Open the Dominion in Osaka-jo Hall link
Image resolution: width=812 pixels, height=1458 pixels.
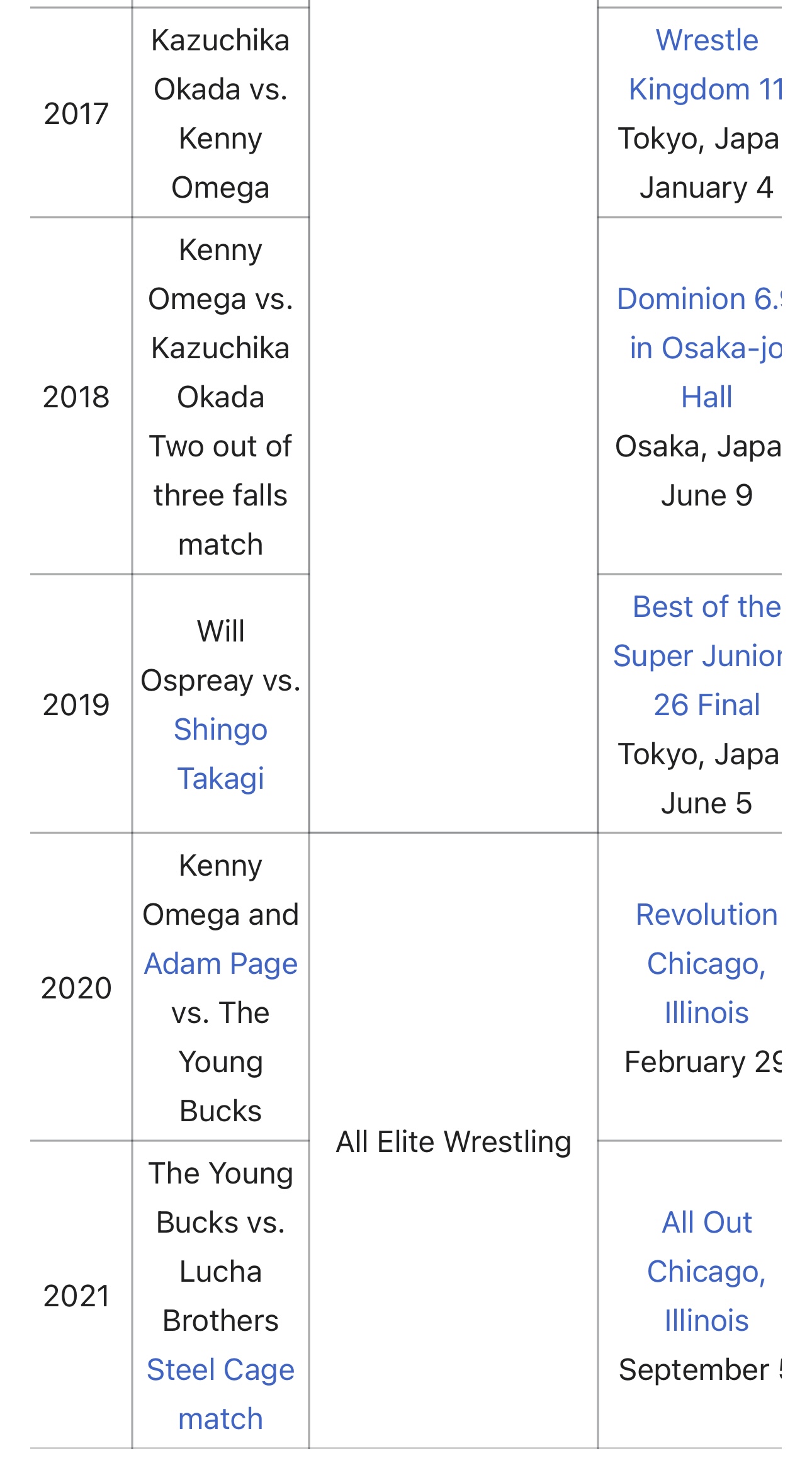tap(699, 348)
